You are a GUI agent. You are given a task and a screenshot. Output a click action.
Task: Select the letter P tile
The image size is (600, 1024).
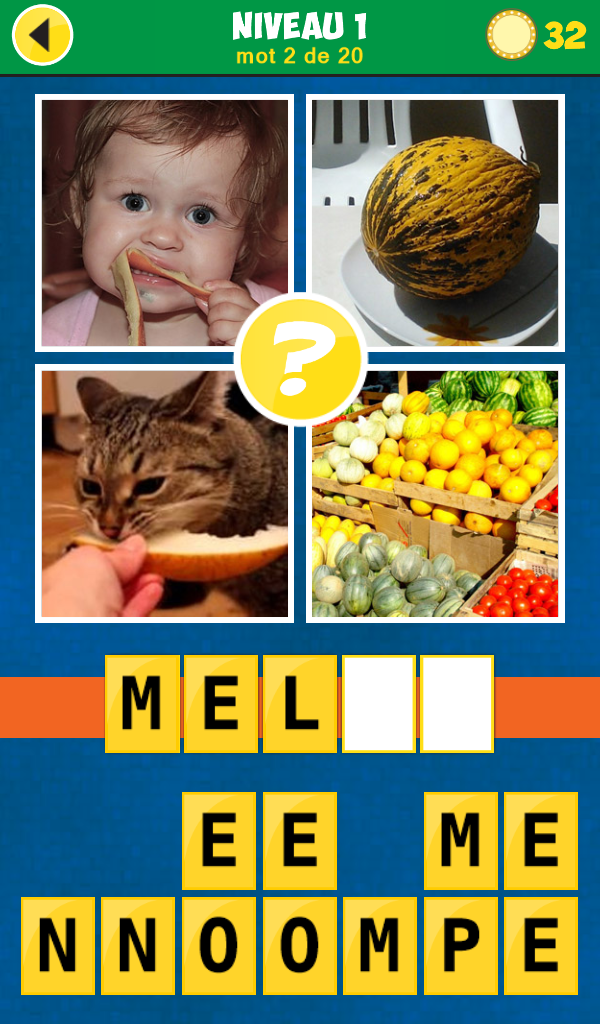coord(461,946)
